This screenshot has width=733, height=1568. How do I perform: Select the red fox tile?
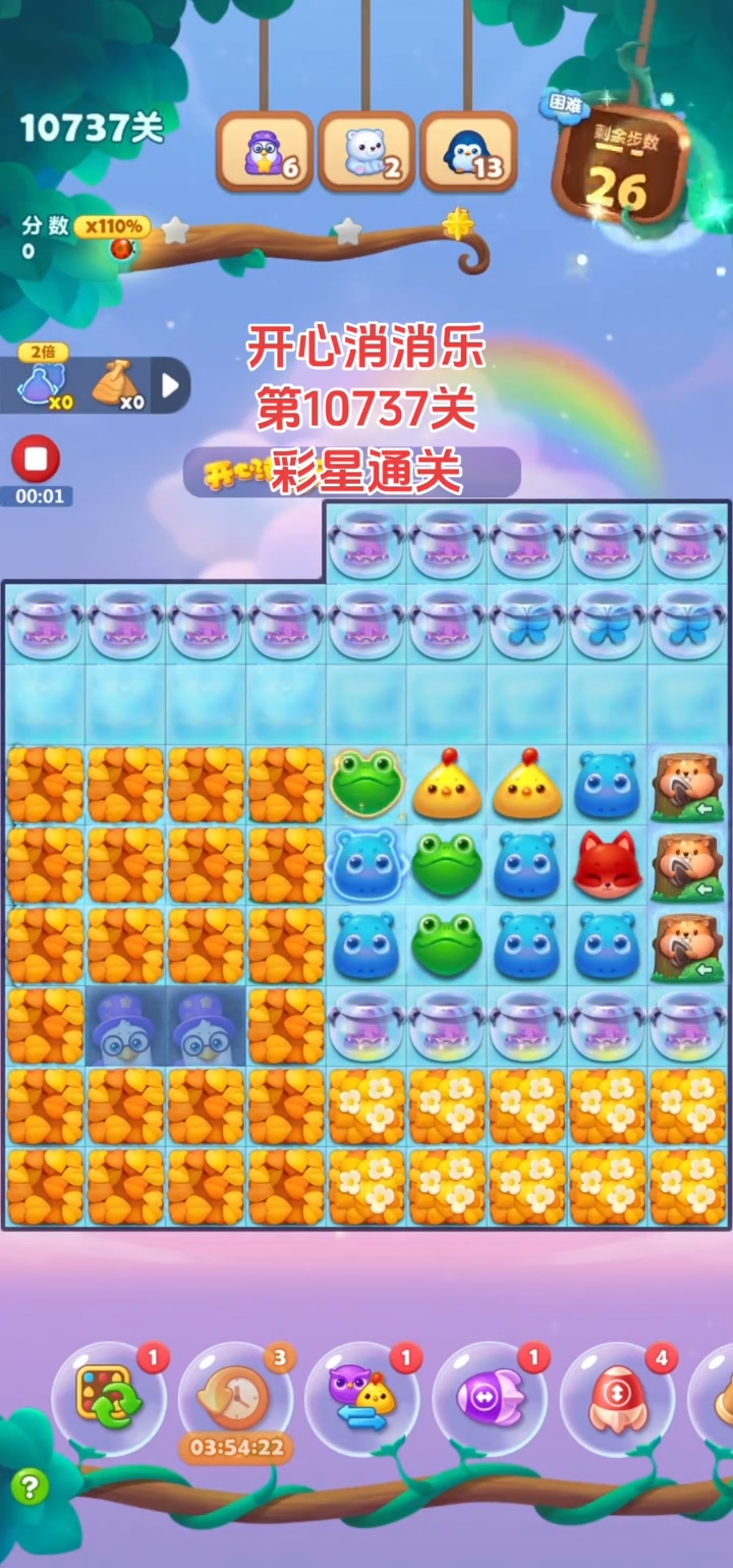(x=606, y=865)
